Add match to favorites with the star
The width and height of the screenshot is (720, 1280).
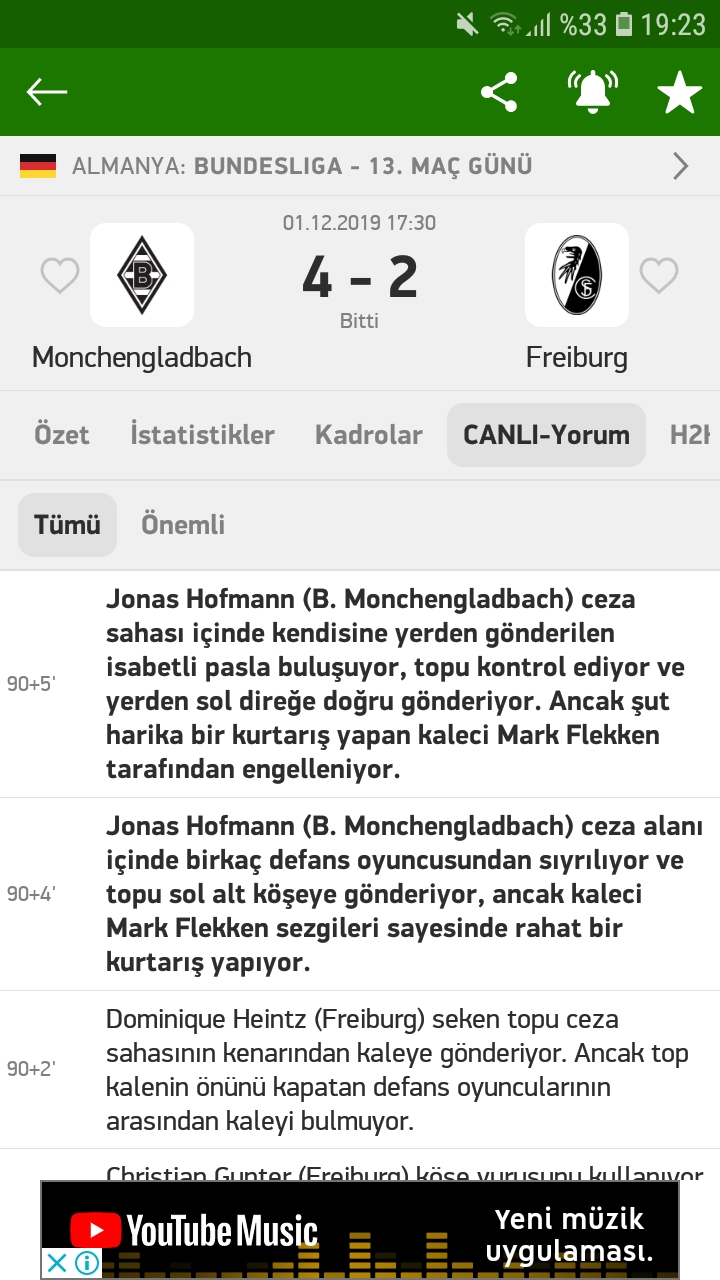[679, 93]
